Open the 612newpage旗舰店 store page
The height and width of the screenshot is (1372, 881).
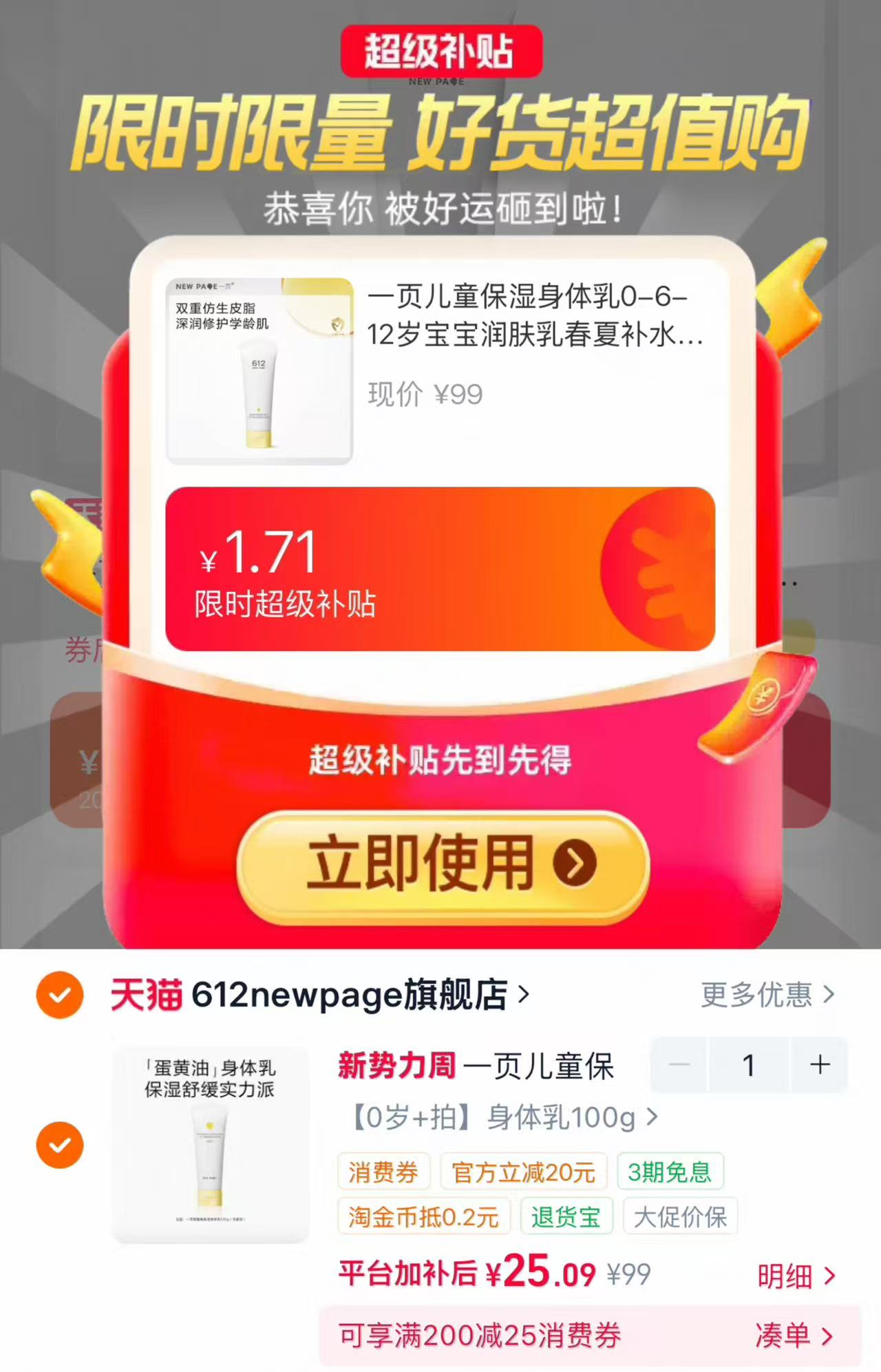[x=320, y=995]
